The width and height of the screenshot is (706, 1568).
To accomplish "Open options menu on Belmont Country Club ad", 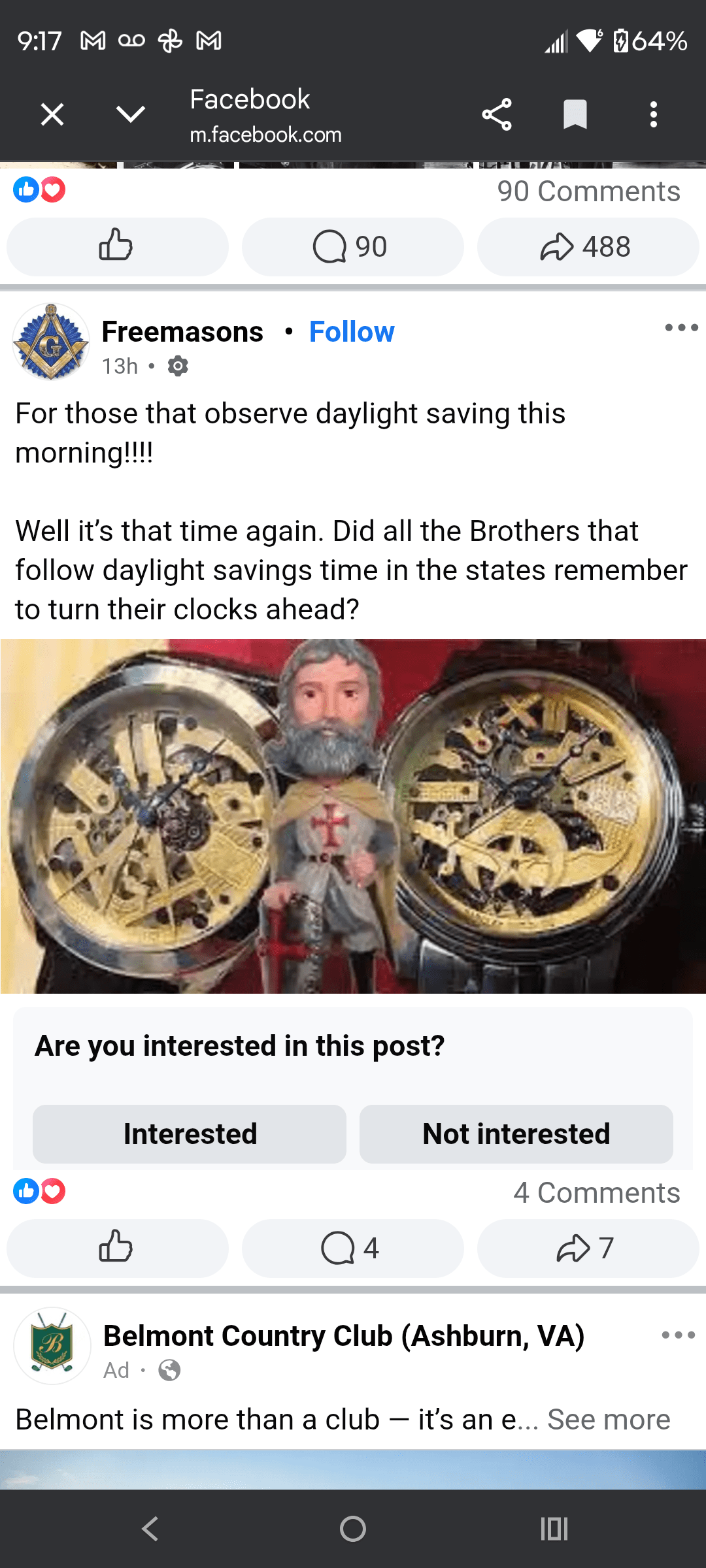I will [678, 1335].
